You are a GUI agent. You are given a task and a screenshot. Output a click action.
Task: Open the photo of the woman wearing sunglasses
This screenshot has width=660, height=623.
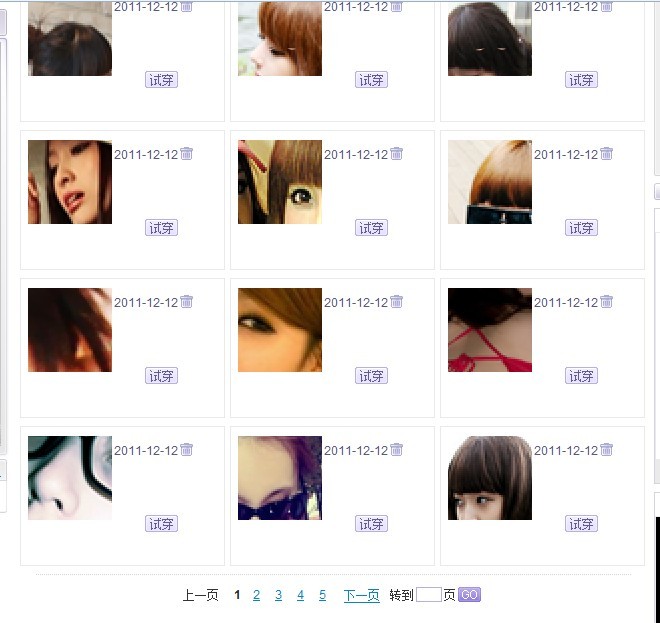click(280, 478)
